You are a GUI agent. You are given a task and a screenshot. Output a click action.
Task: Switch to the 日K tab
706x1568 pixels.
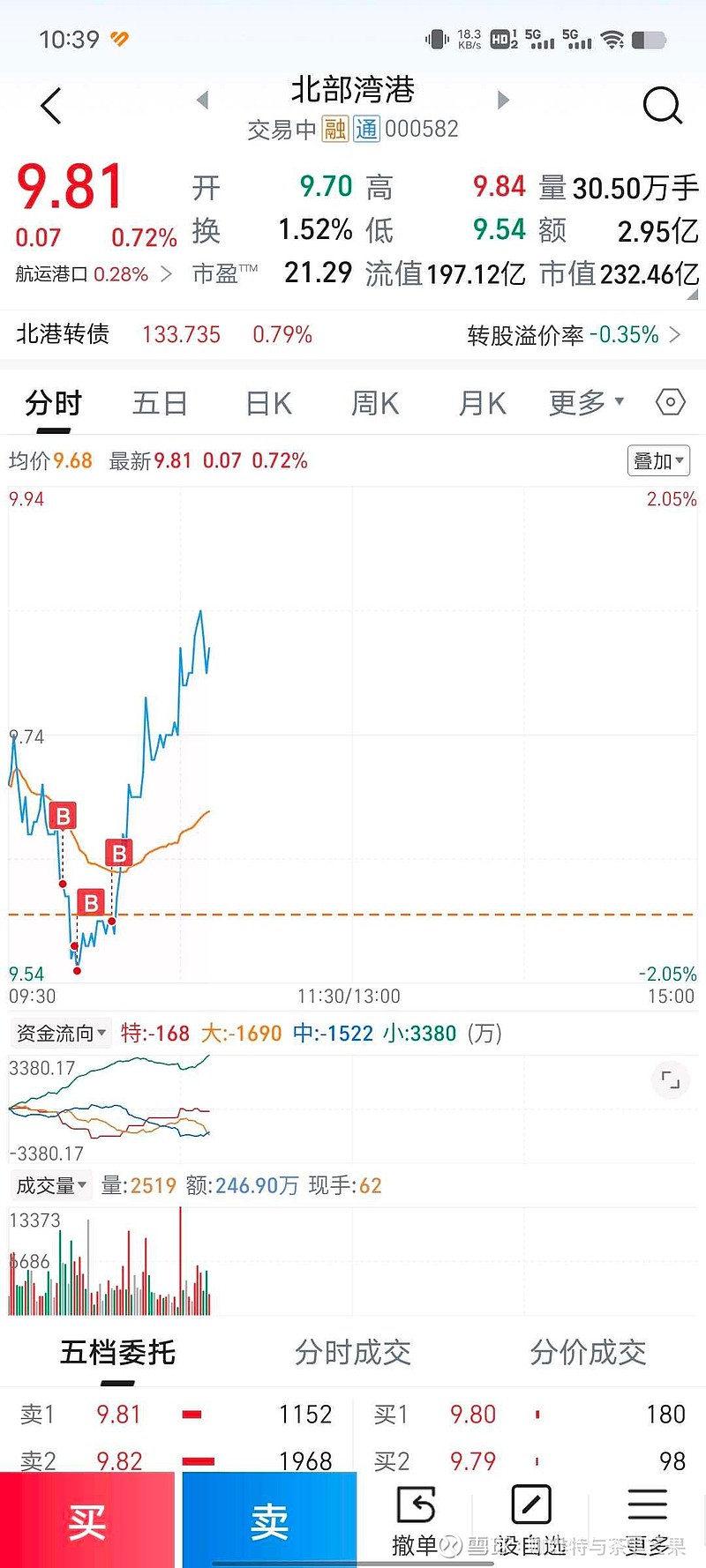[x=267, y=402]
